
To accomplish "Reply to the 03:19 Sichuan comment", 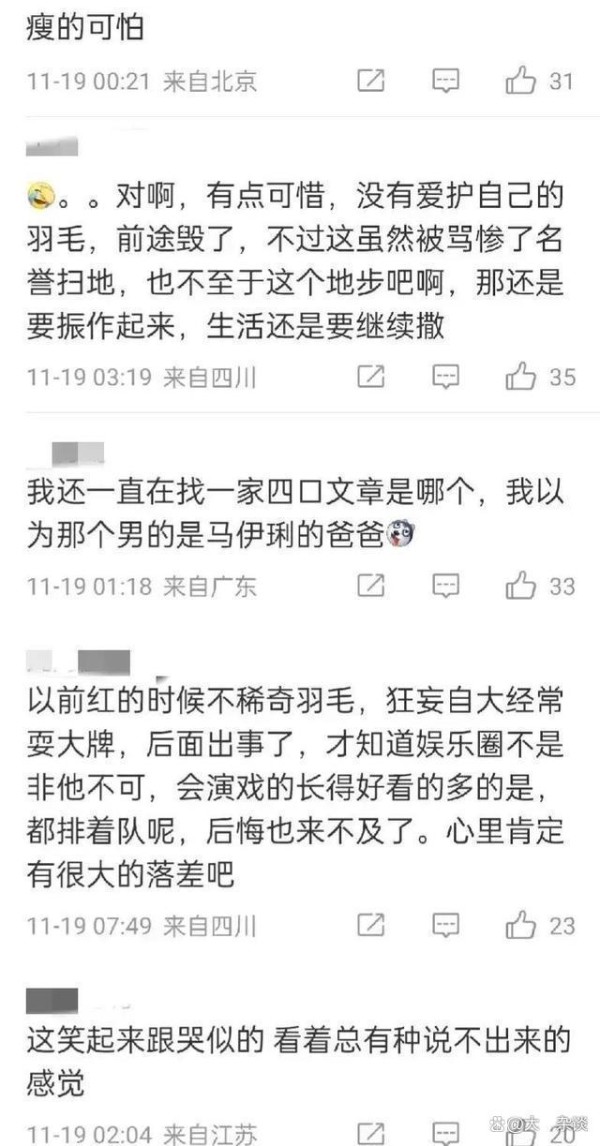I will pos(445,376).
